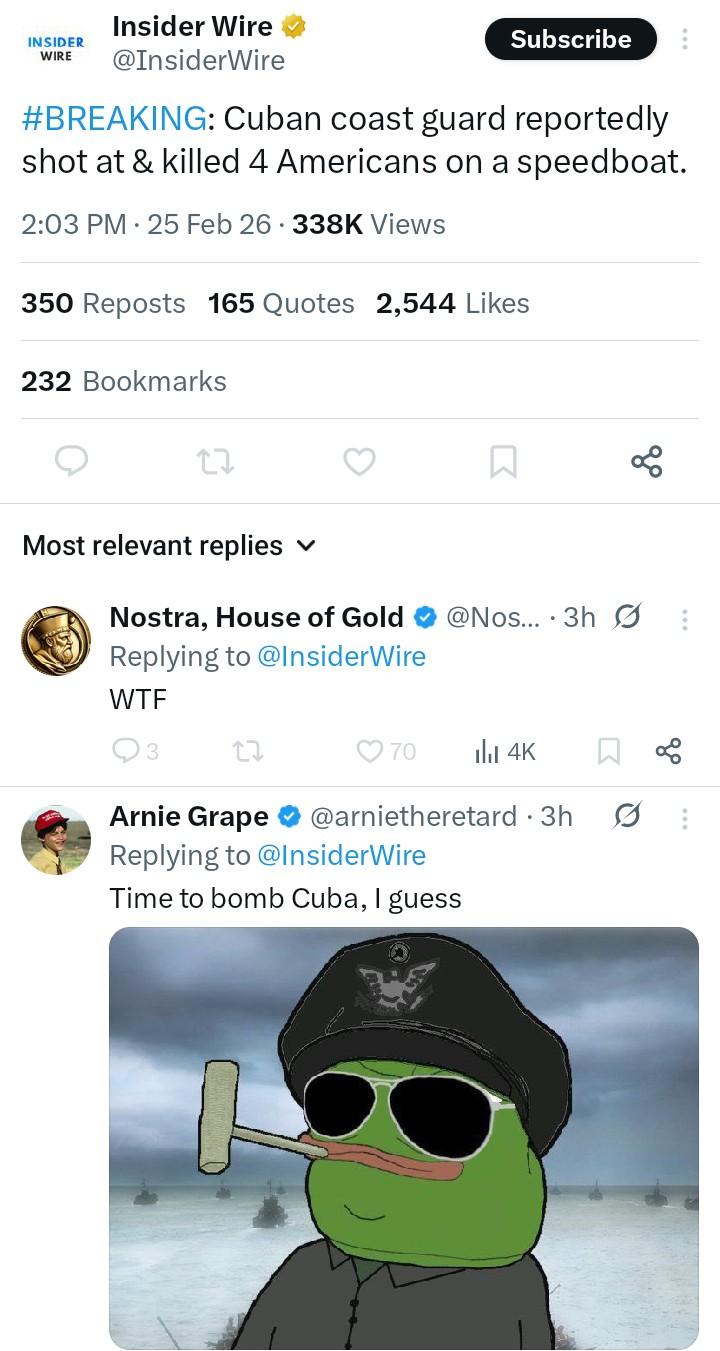Open the #BREAKING hashtag
The image size is (720, 1351).
tap(115, 119)
